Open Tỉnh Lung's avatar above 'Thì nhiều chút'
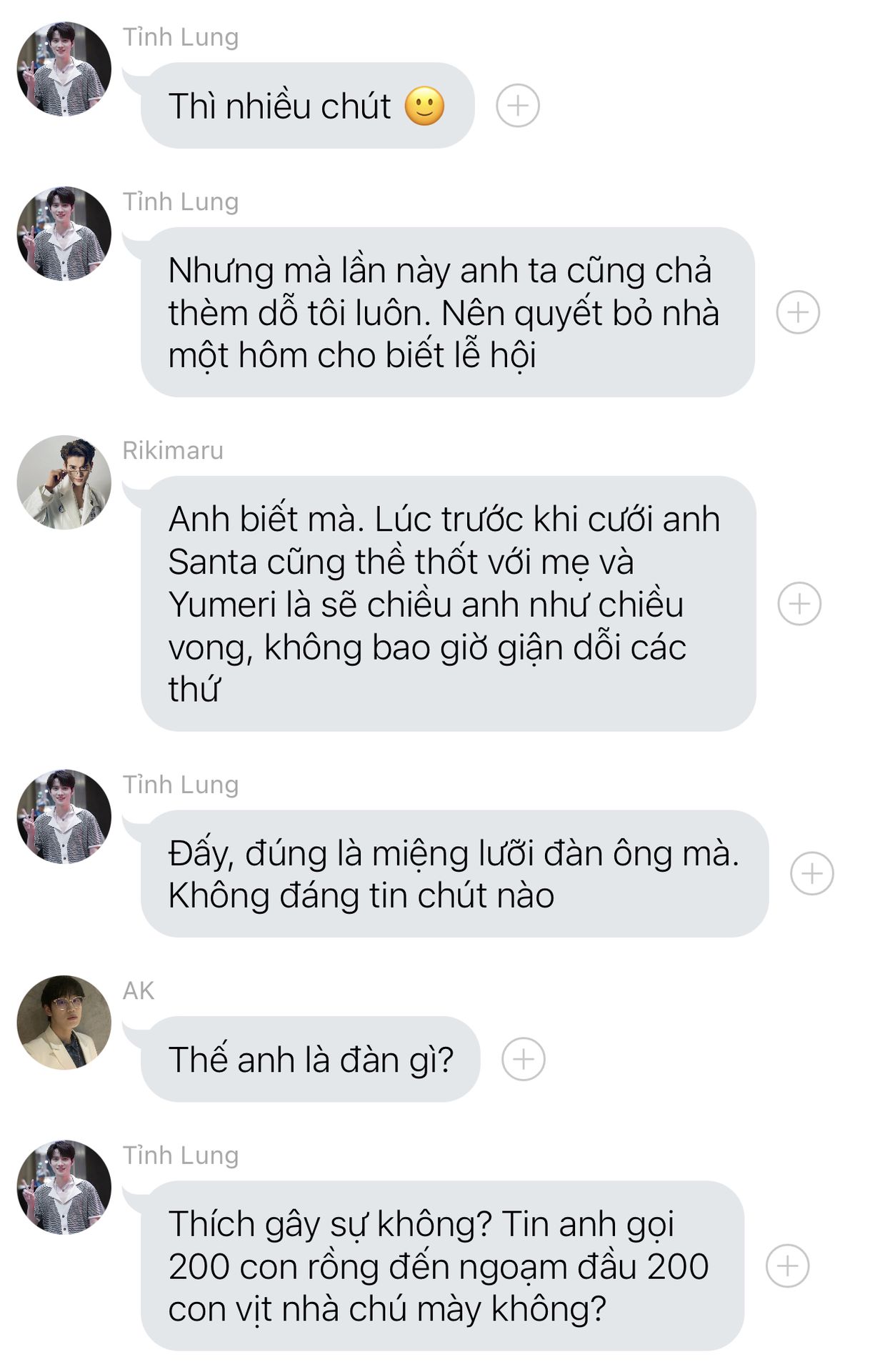Image resolution: width=870 pixels, height=1372 pixels. pos(64,69)
